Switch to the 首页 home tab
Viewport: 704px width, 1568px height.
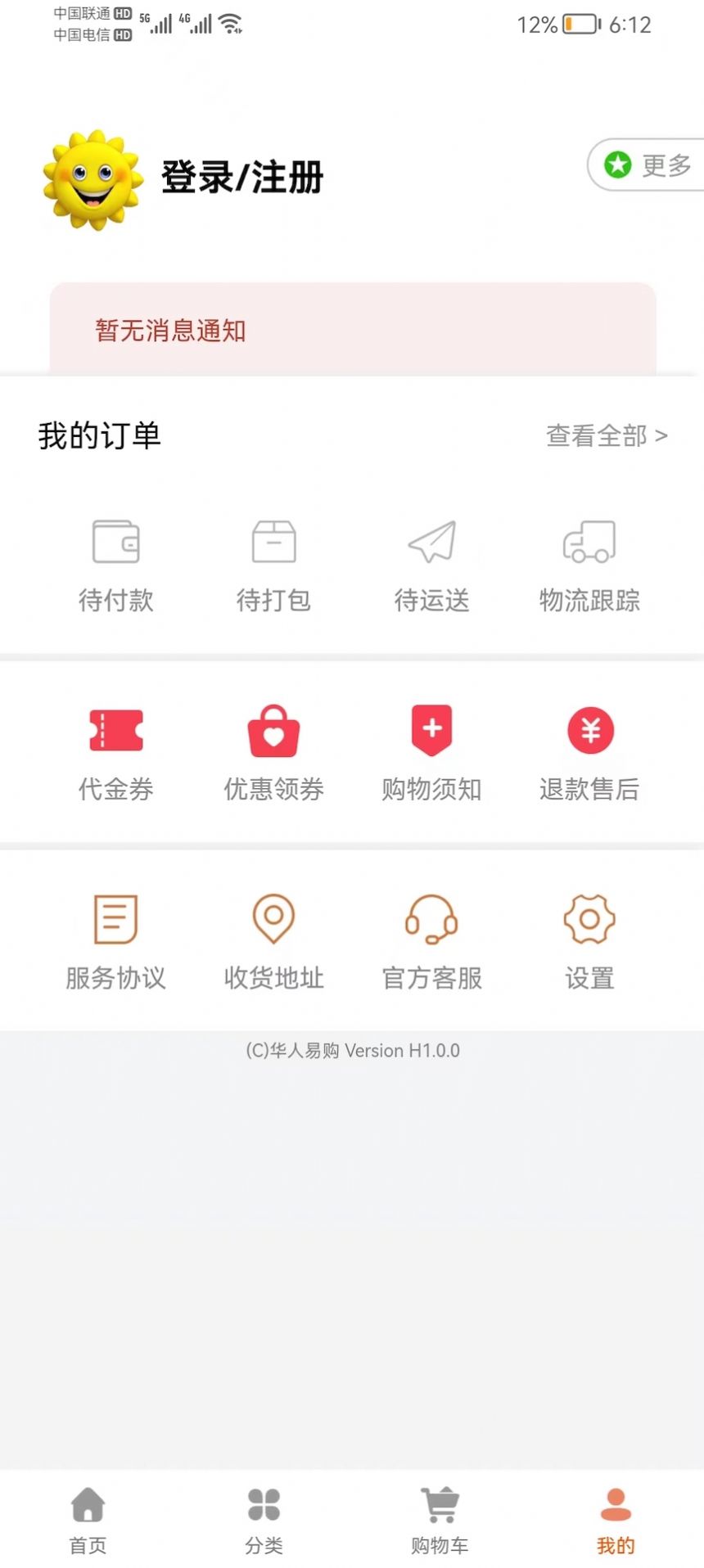(86, 1518)
